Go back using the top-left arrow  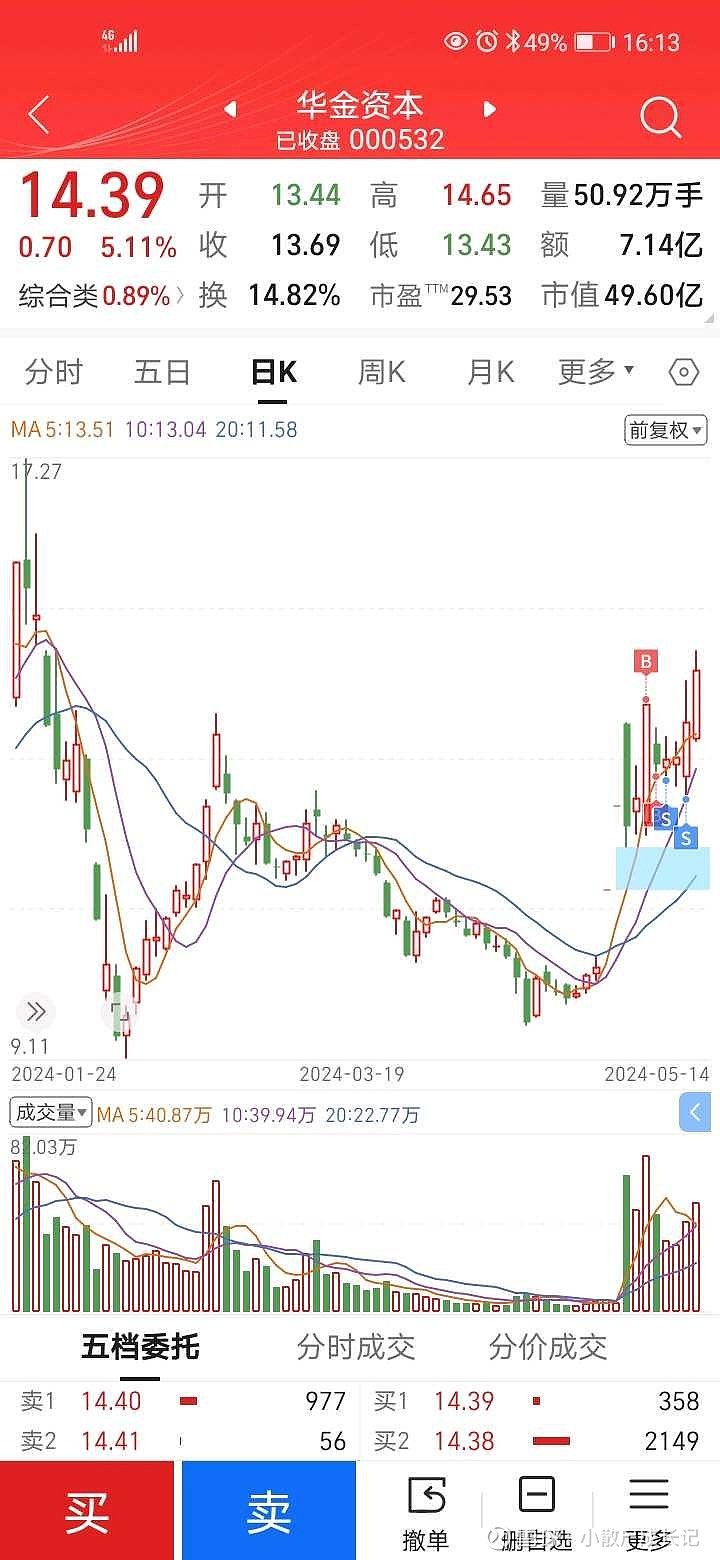click(x=38, y=115)
